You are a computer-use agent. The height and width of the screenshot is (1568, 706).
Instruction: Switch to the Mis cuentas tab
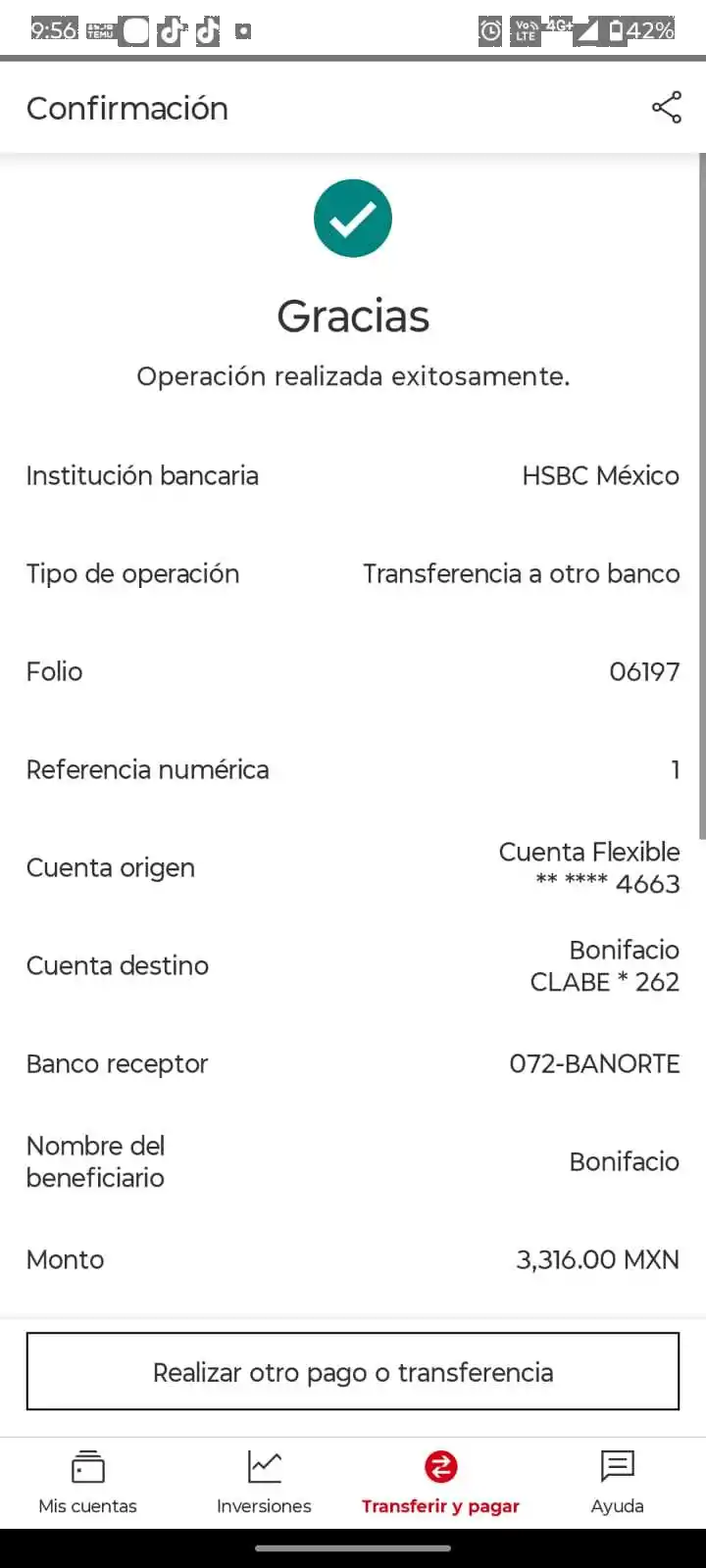88,1482
